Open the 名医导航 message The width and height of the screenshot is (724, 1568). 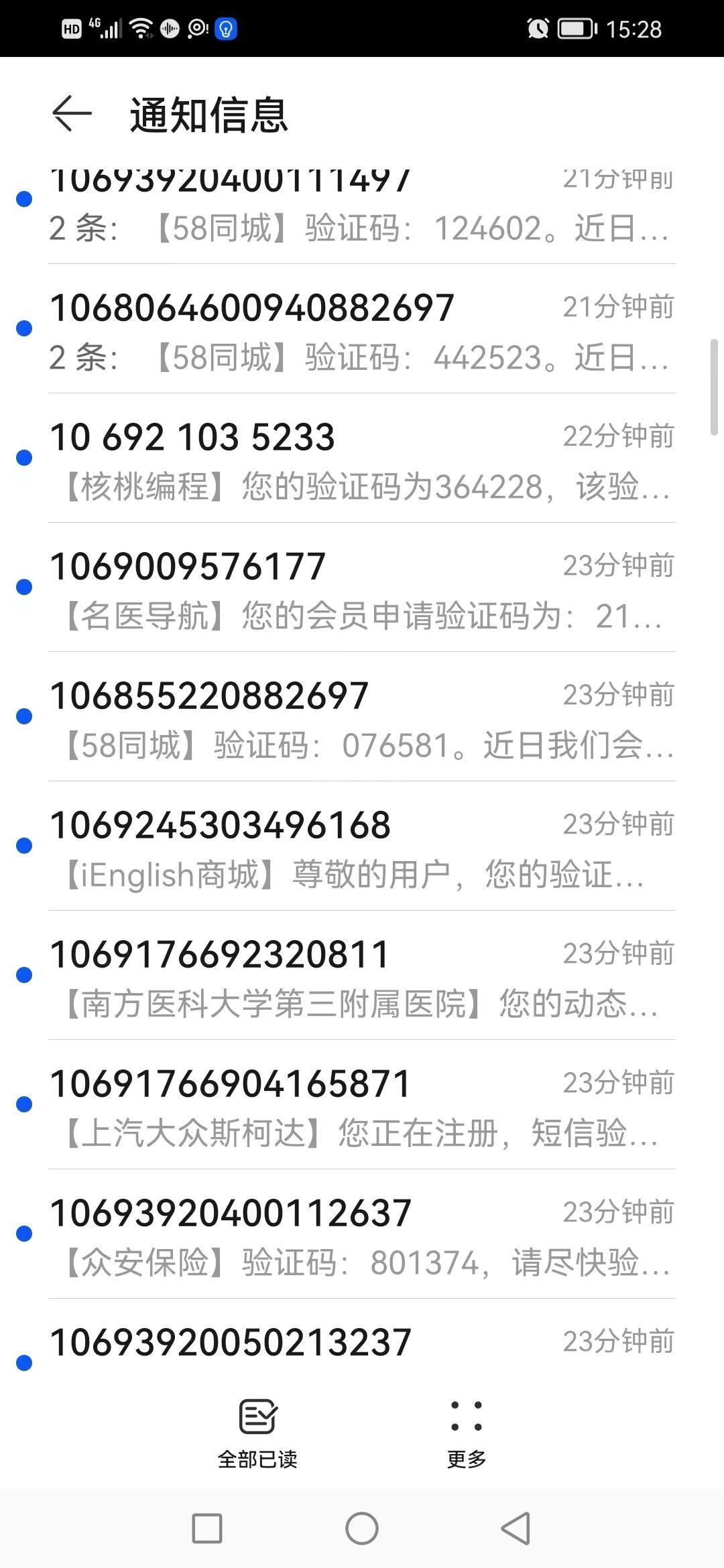point(362,588)
